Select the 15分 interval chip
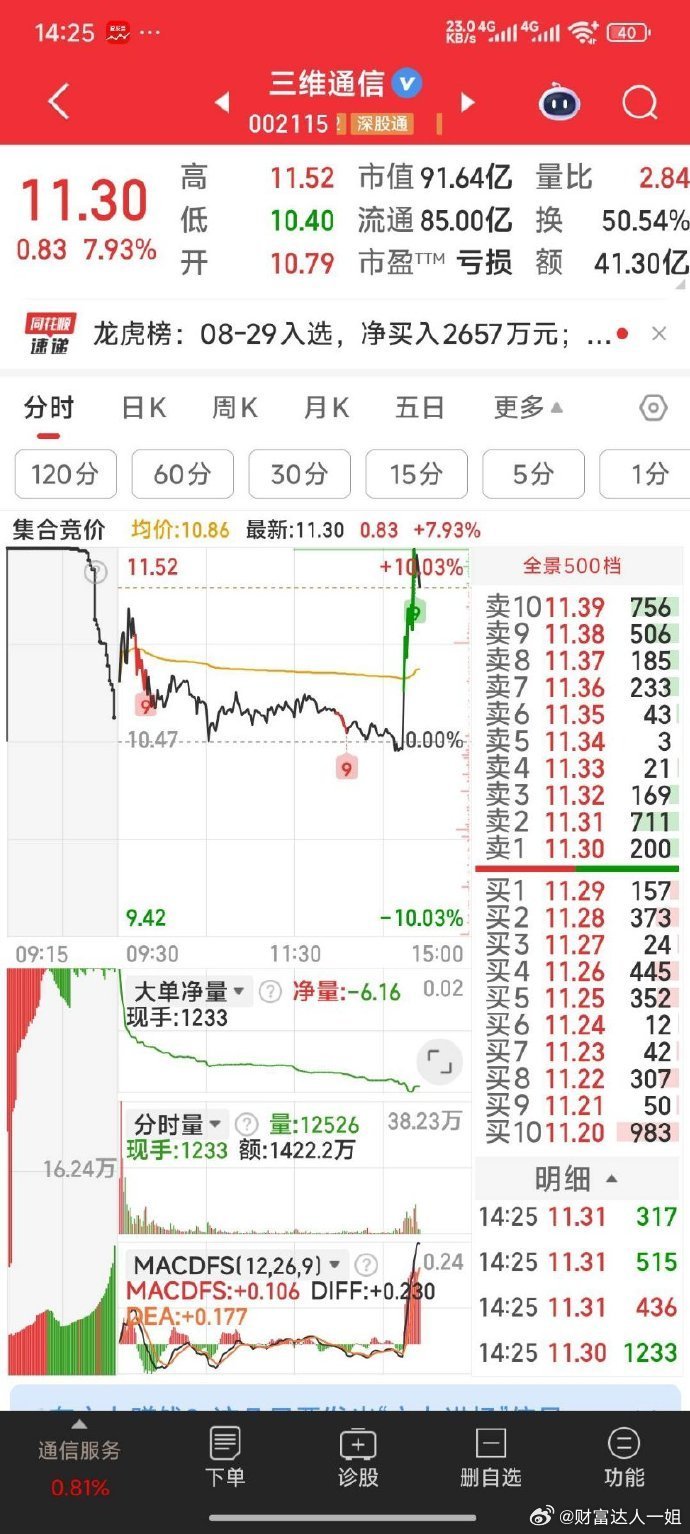This screenshot has height=1534, width=690. coord(416,474)
